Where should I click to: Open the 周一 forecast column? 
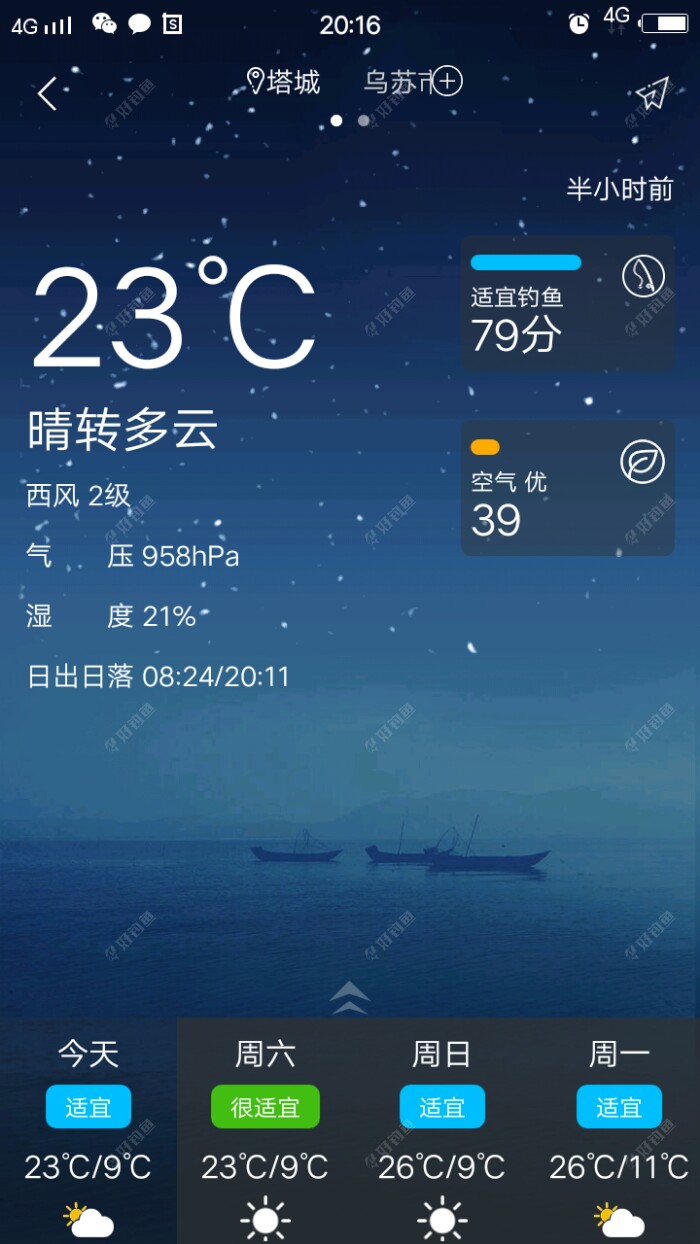click(619, 1130)
